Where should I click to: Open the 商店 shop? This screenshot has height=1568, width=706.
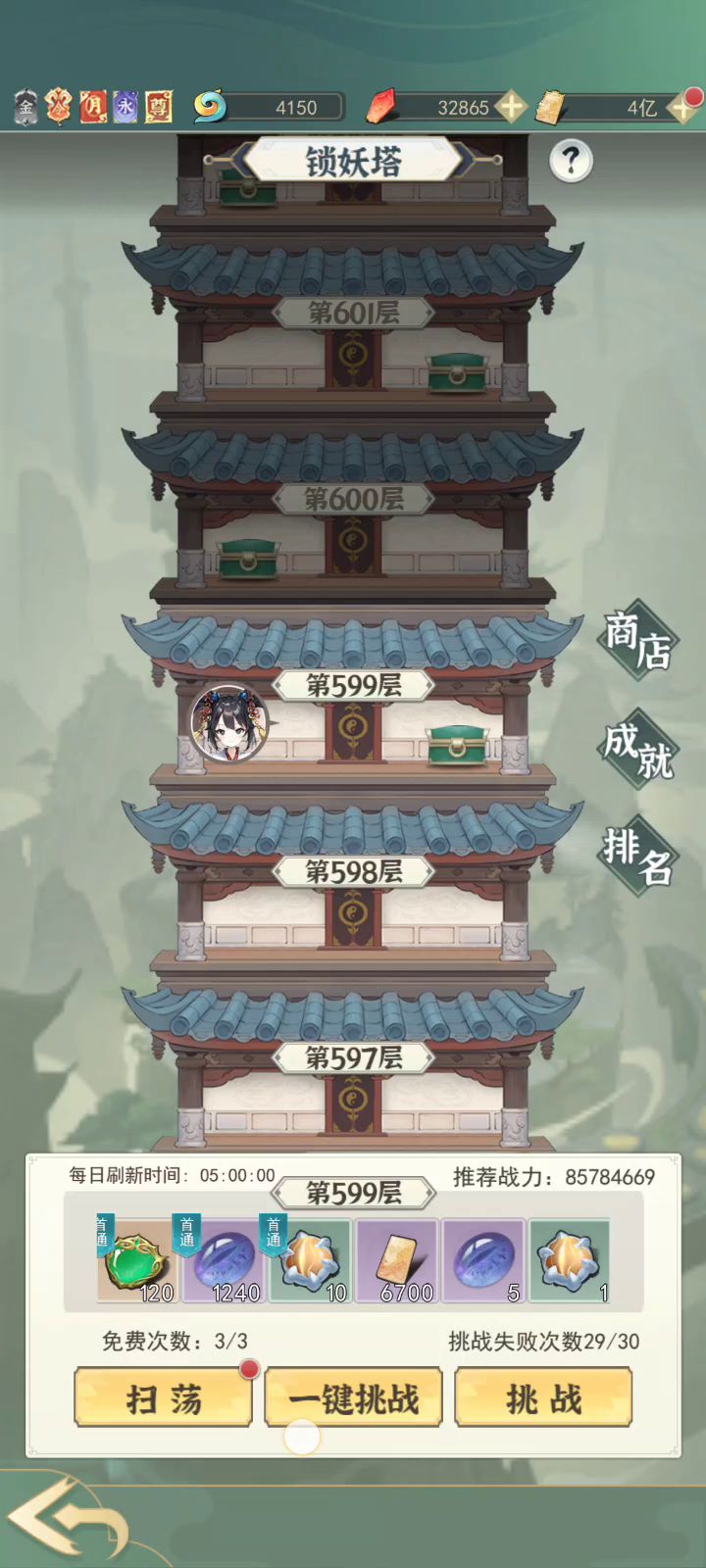(637, 640)
